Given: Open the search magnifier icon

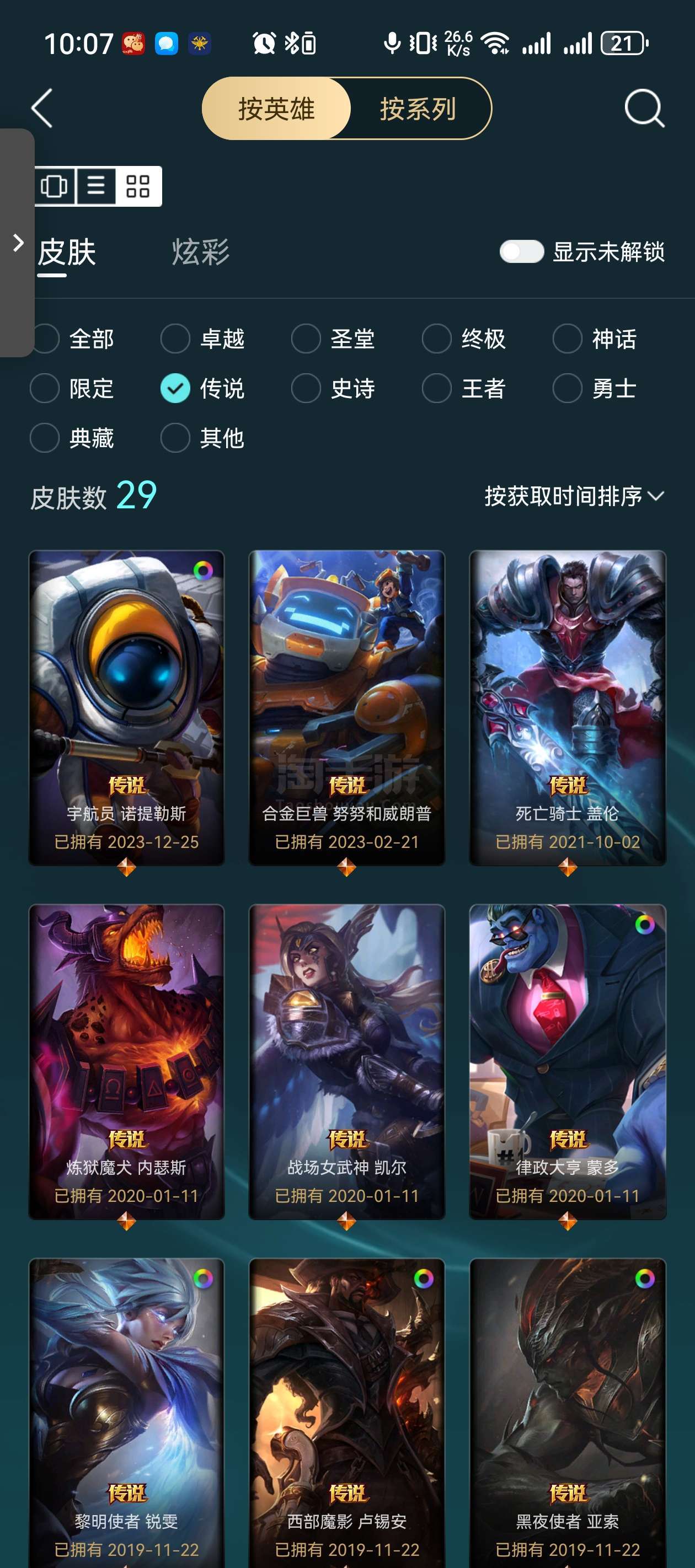Looking at the screenshot, I should (643, 109).
